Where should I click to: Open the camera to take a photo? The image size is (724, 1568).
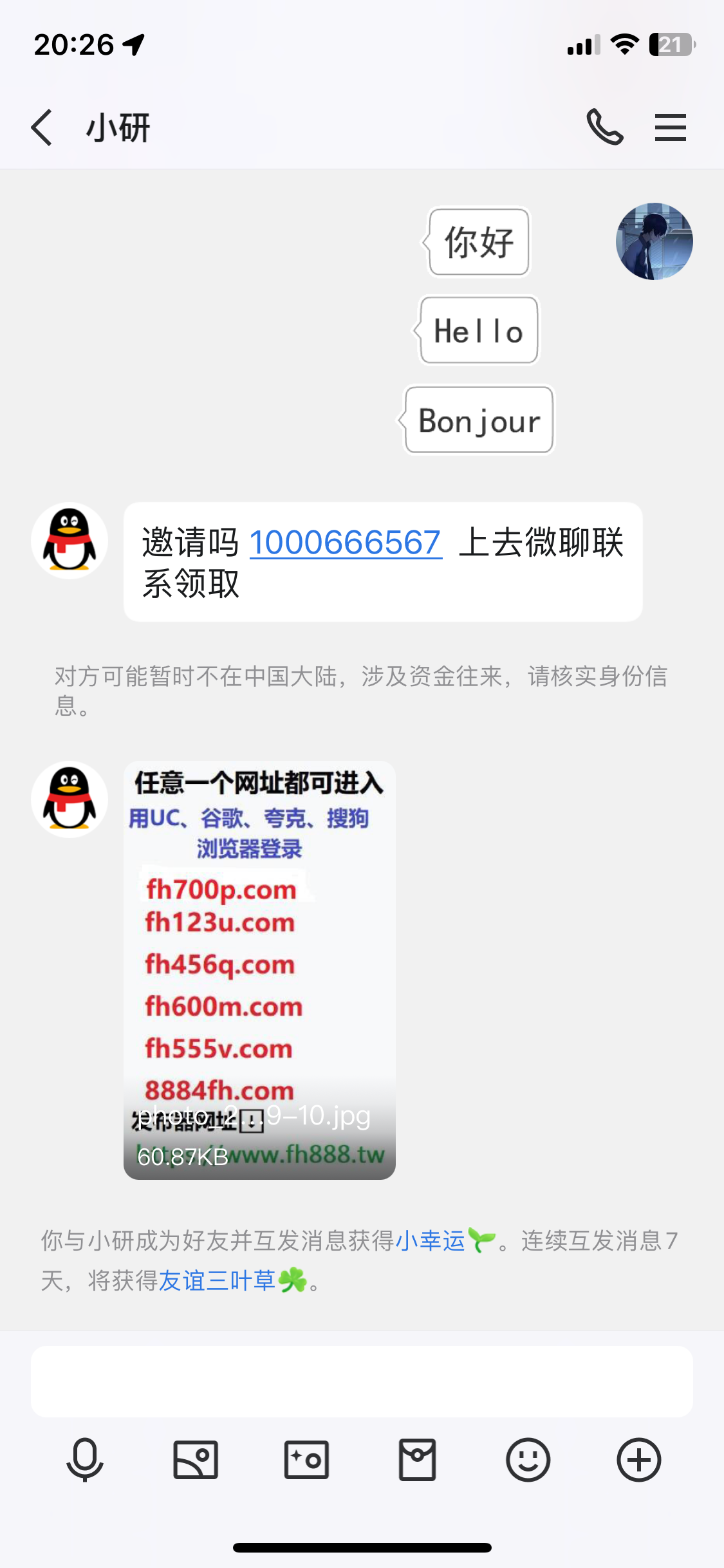pos(306,1460)
